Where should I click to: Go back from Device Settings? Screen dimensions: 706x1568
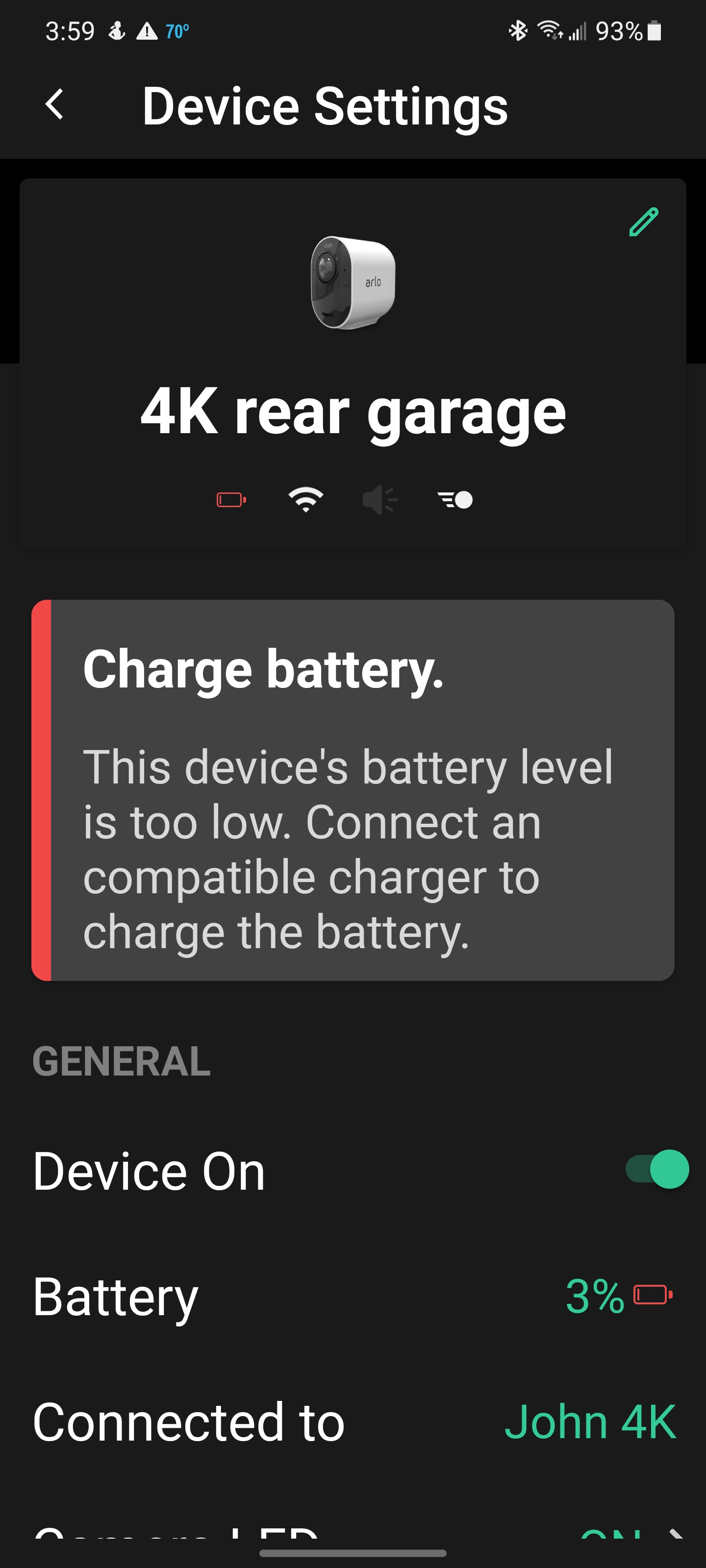[55, 105]
